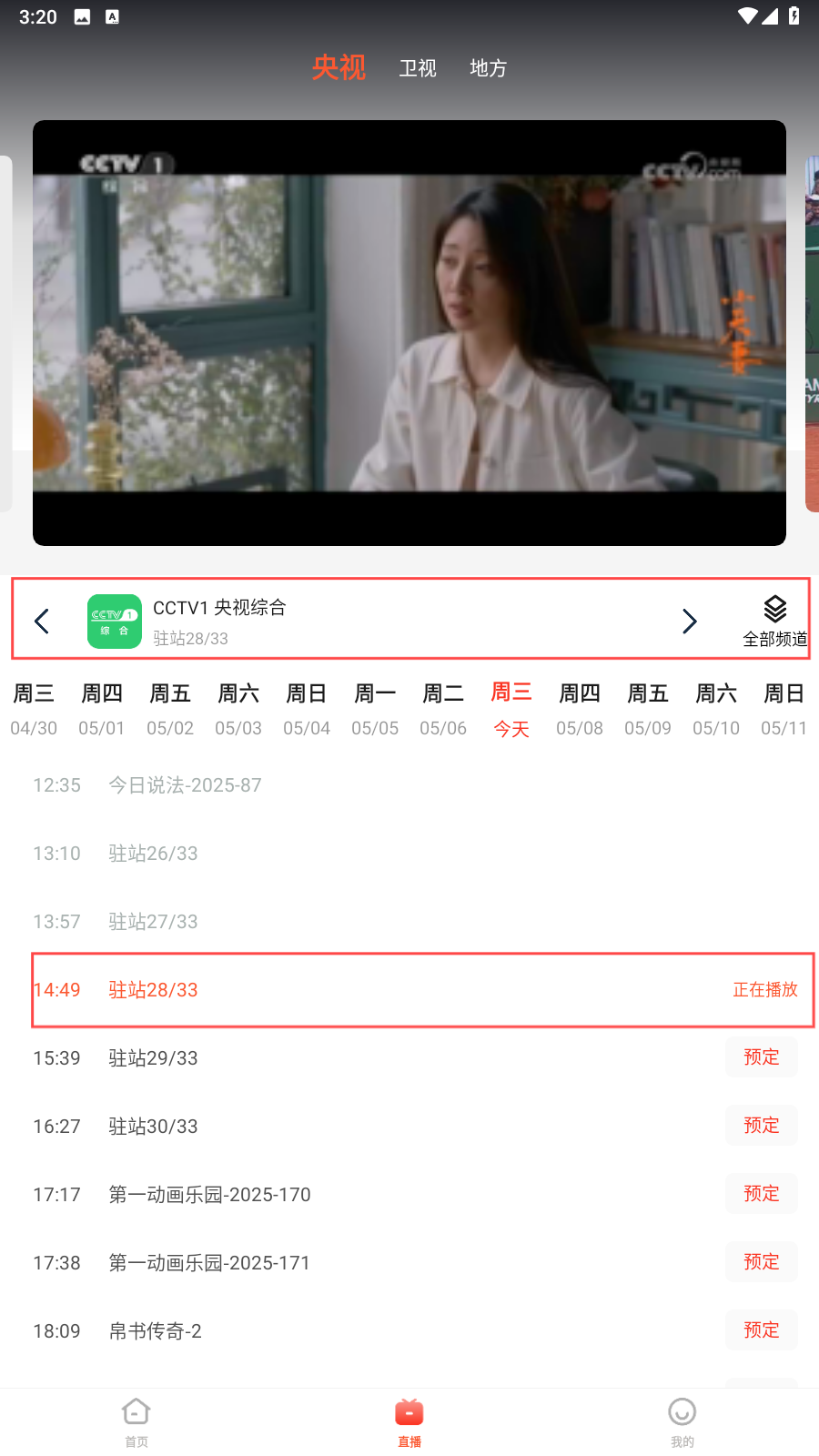The height and width of the screenshot is (1456, 819).
Task: Go to the 首页 home tab
Action: point(136,1421)
